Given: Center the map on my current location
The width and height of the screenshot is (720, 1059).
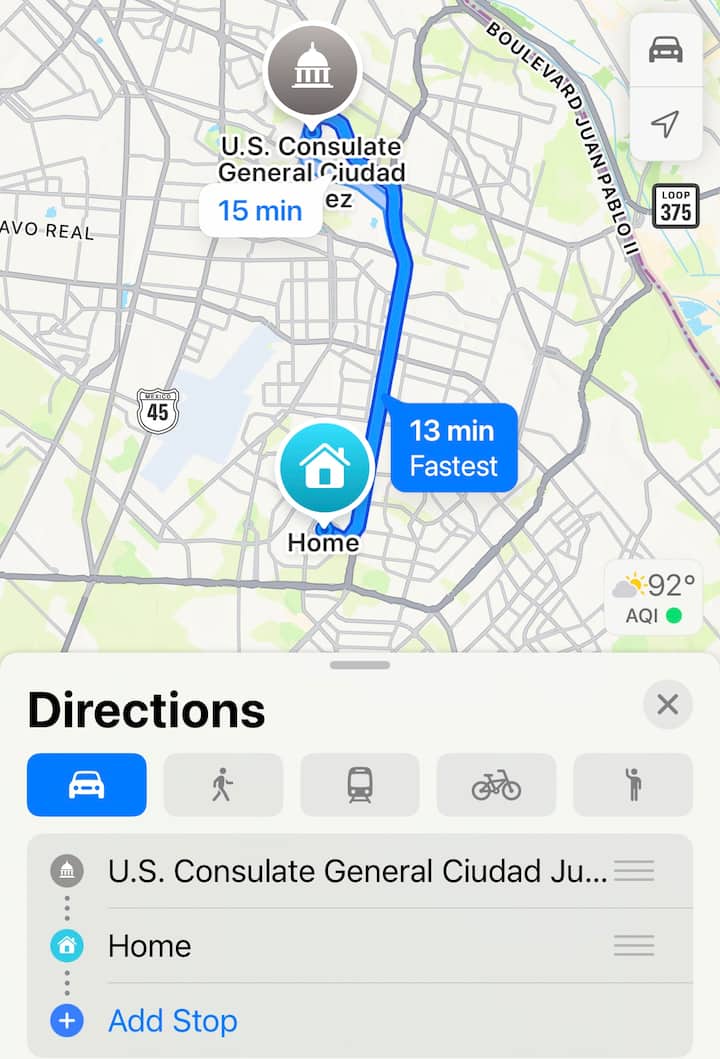Looking at the screenshot, I should coord(665,123).
